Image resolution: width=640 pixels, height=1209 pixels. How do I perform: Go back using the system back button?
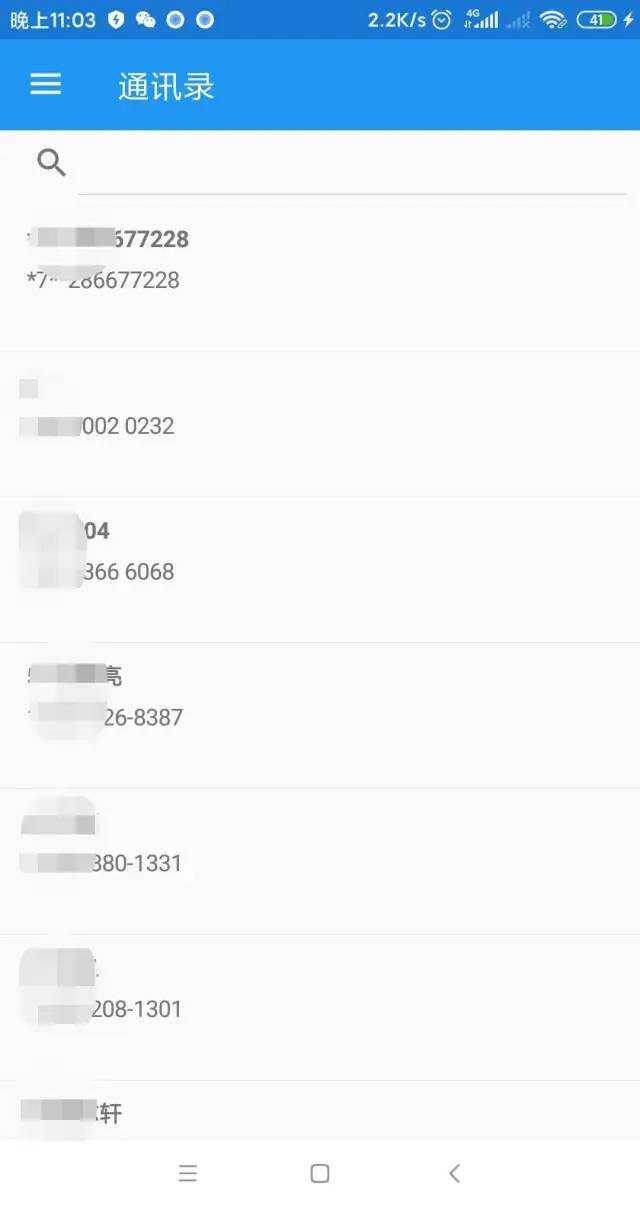(x=454, y=1173)
